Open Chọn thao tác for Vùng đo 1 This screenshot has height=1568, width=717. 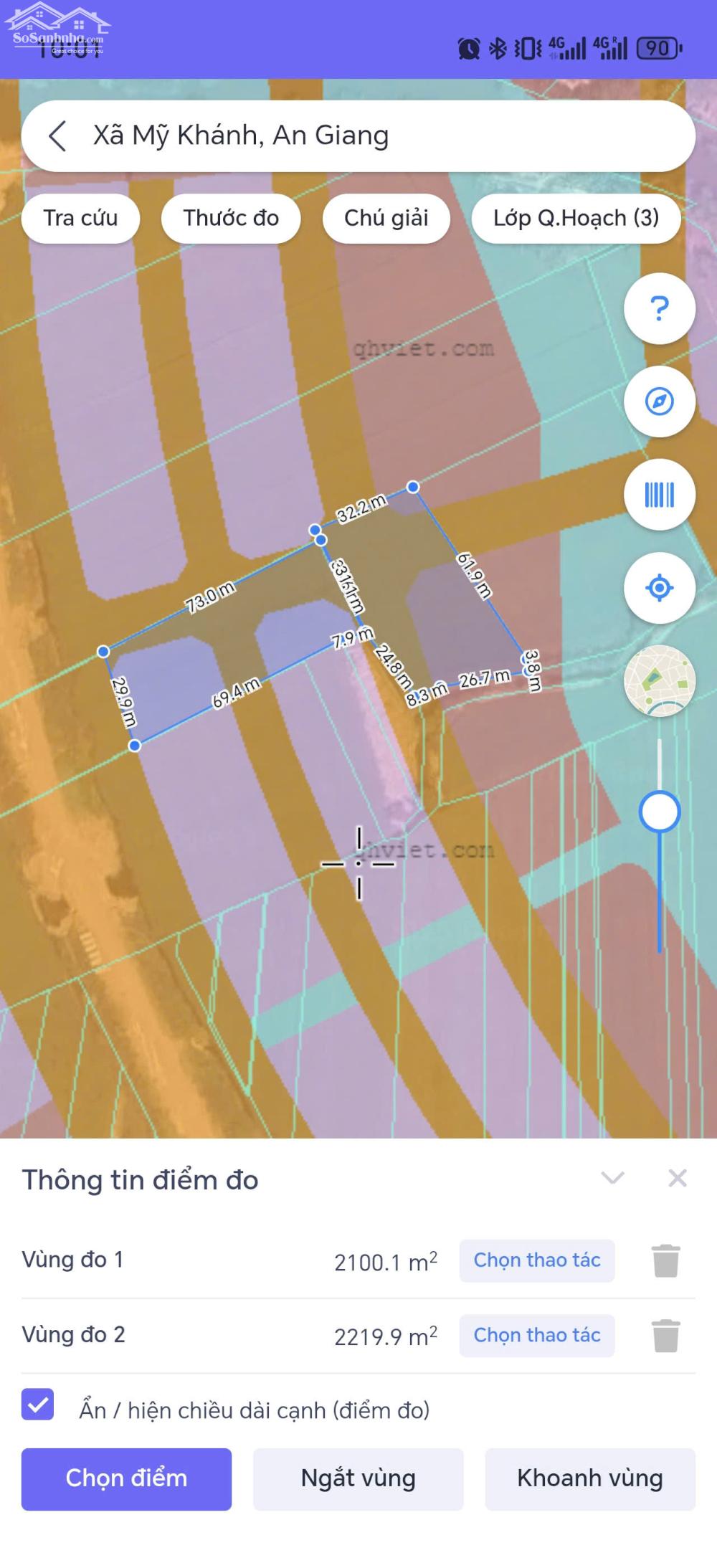[536, 1260]
